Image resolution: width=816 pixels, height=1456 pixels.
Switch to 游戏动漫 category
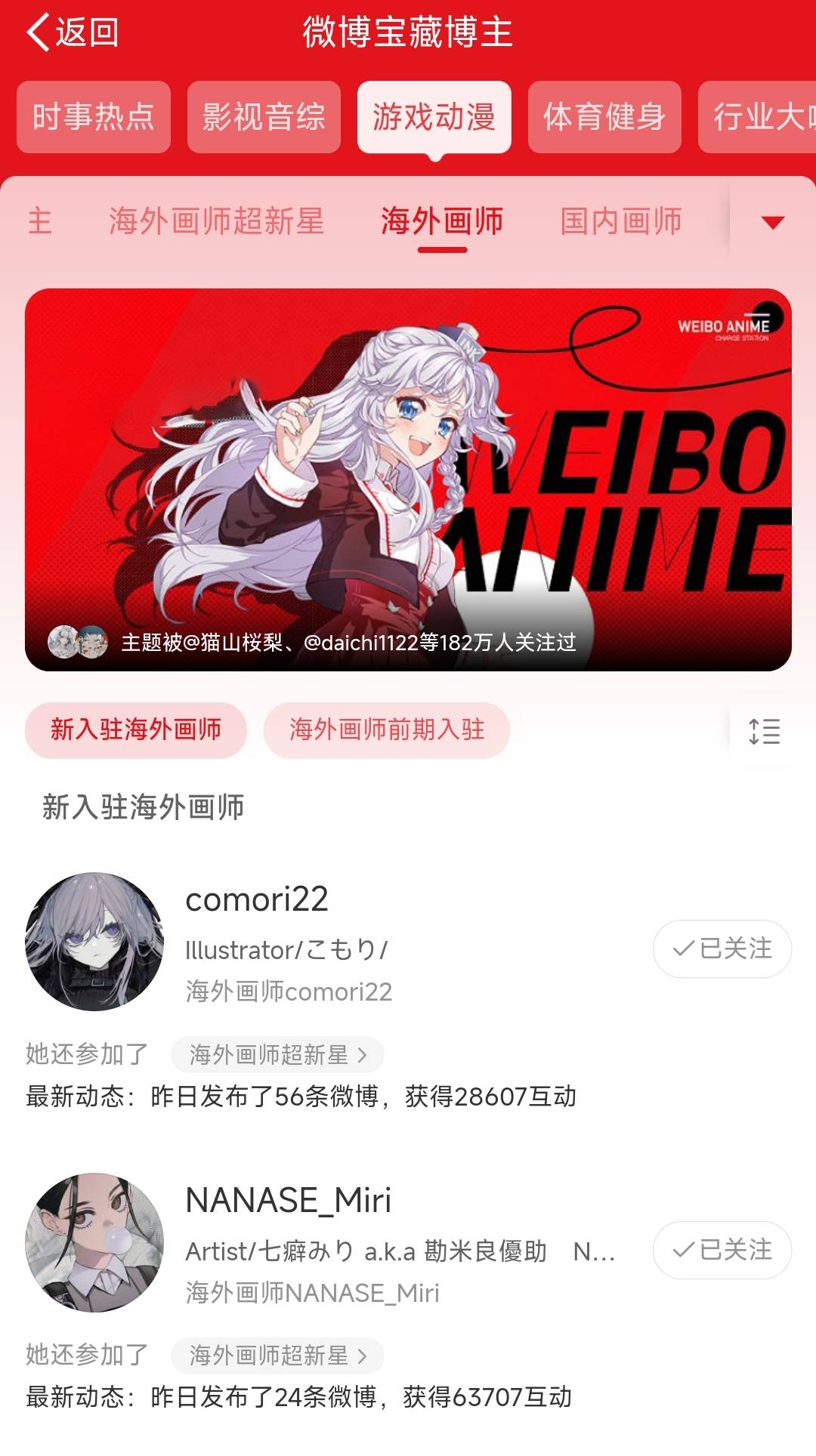[434, 117]
